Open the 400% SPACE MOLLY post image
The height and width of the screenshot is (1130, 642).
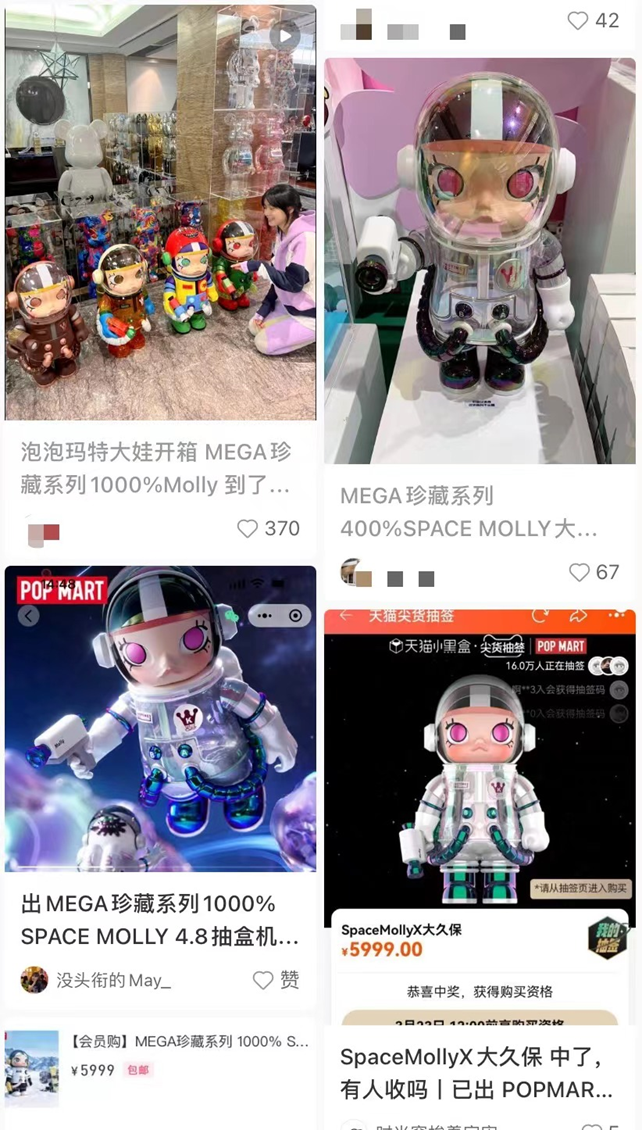coord(480,260)
